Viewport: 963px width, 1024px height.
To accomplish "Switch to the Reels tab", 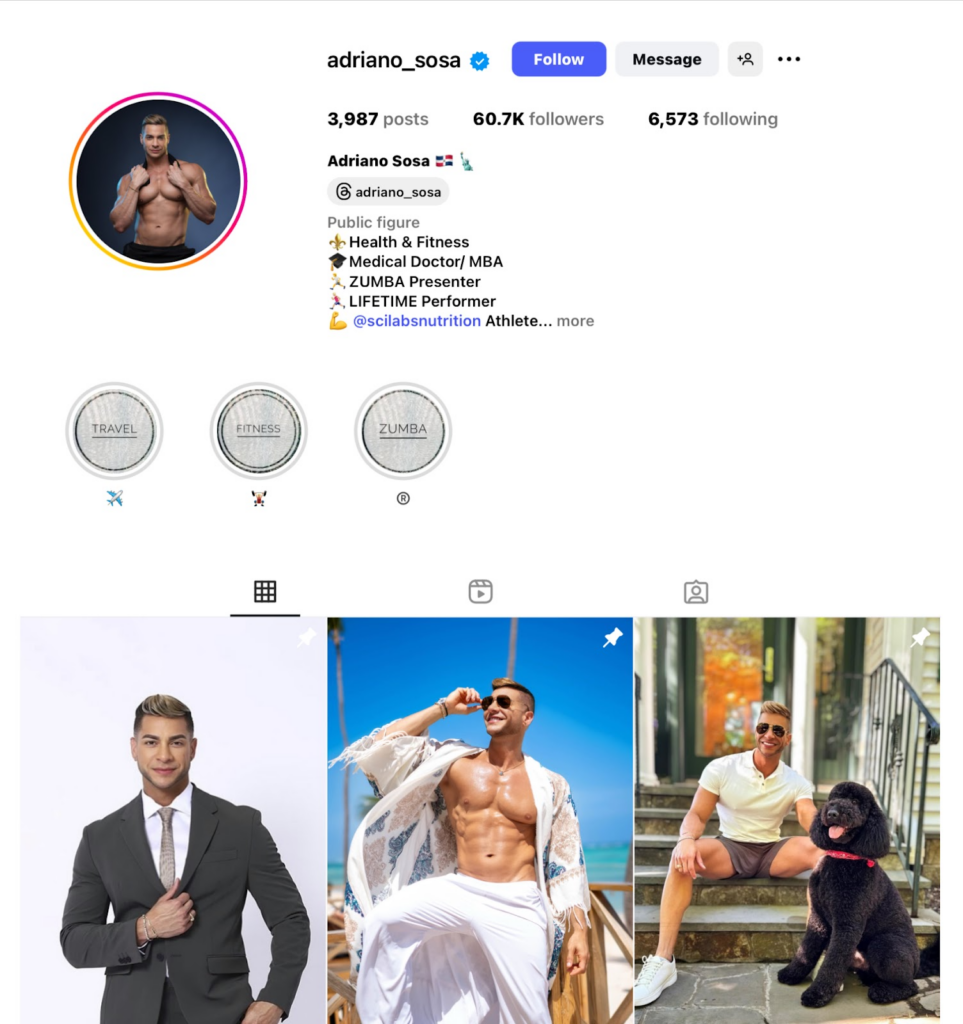I will (480, 591).
